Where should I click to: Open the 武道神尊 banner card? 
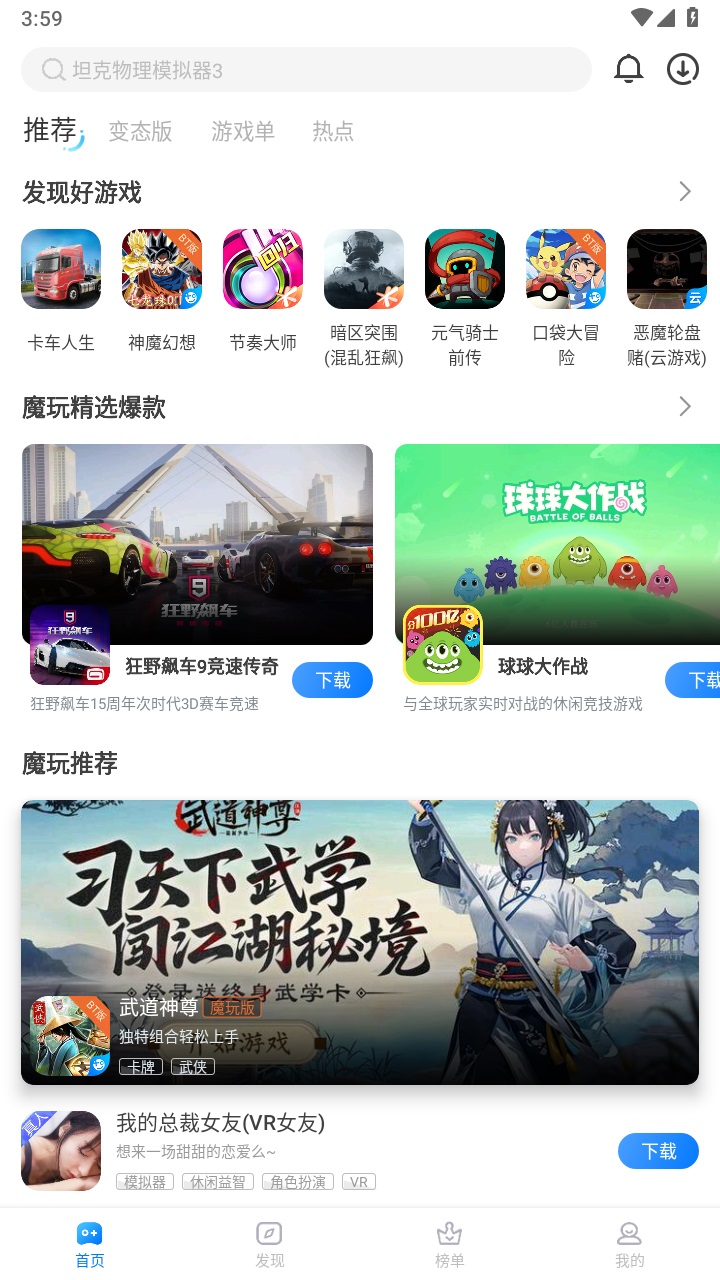[360, 942]
